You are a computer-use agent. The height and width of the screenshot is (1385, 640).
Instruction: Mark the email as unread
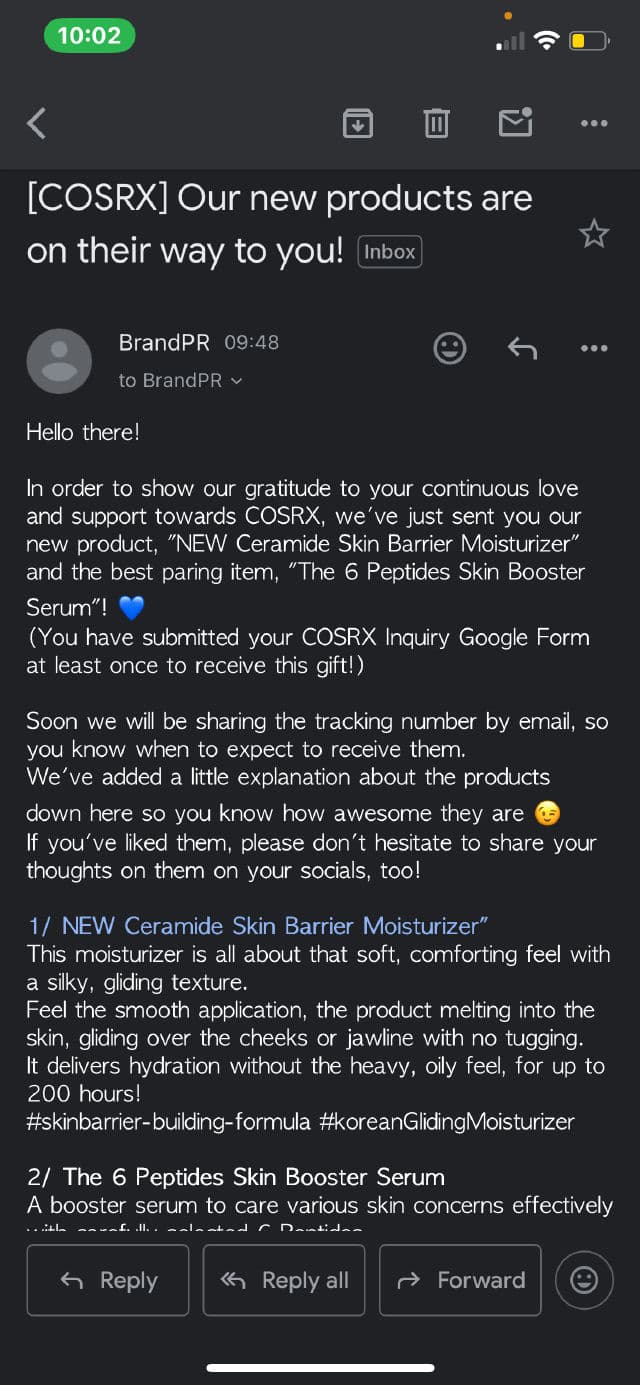(x=515, y=123)
